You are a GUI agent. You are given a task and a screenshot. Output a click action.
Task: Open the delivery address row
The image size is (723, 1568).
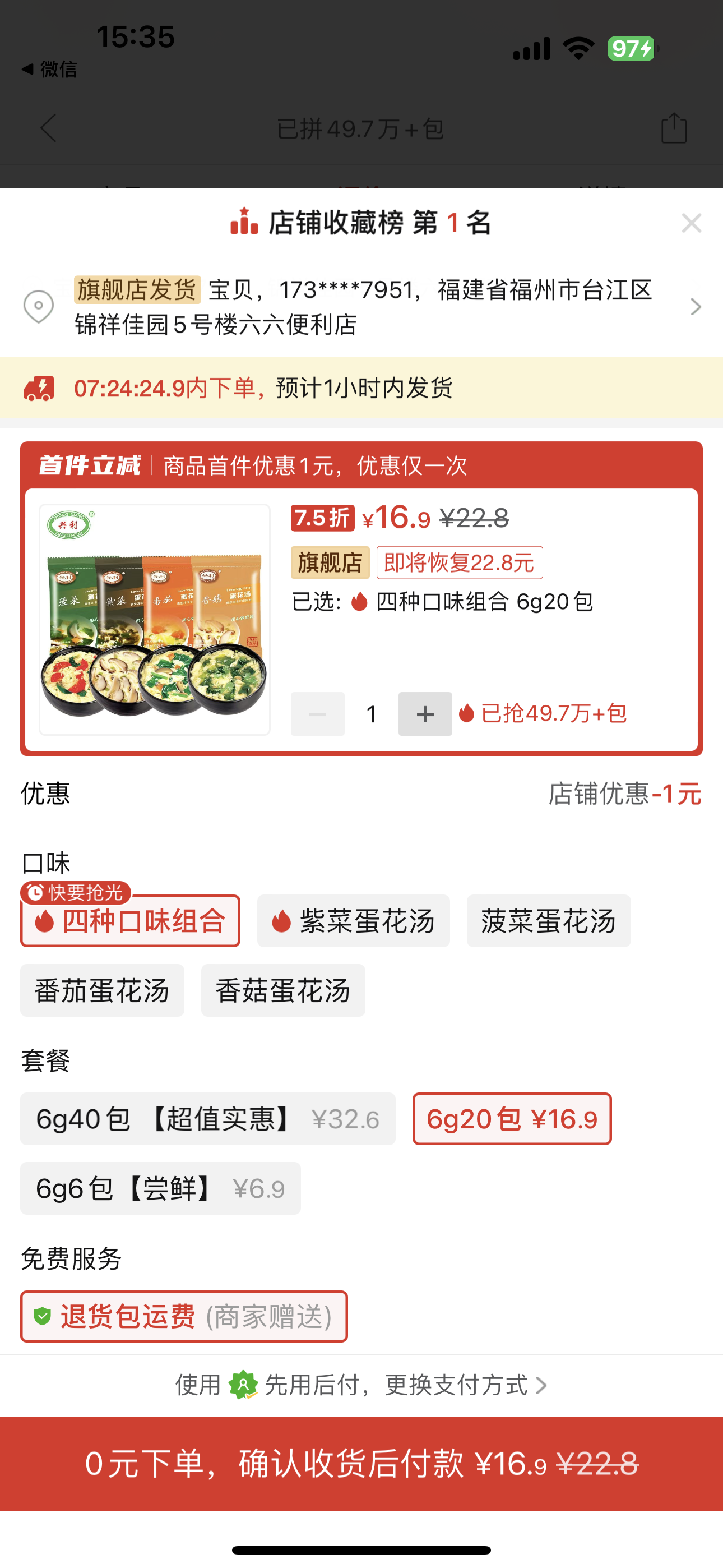tap(361, 307)
